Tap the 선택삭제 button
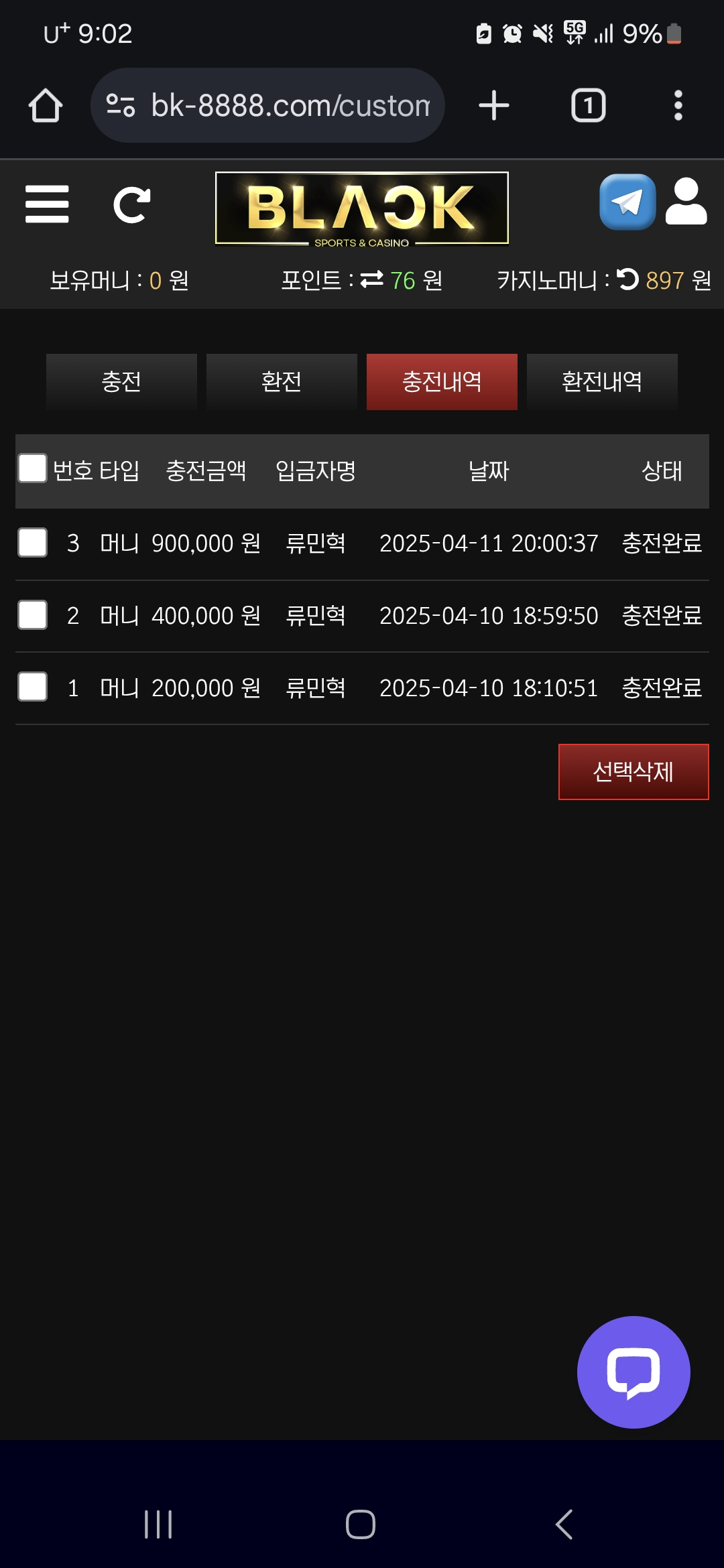Screen dimensions: 724x1568 point(633,772)
